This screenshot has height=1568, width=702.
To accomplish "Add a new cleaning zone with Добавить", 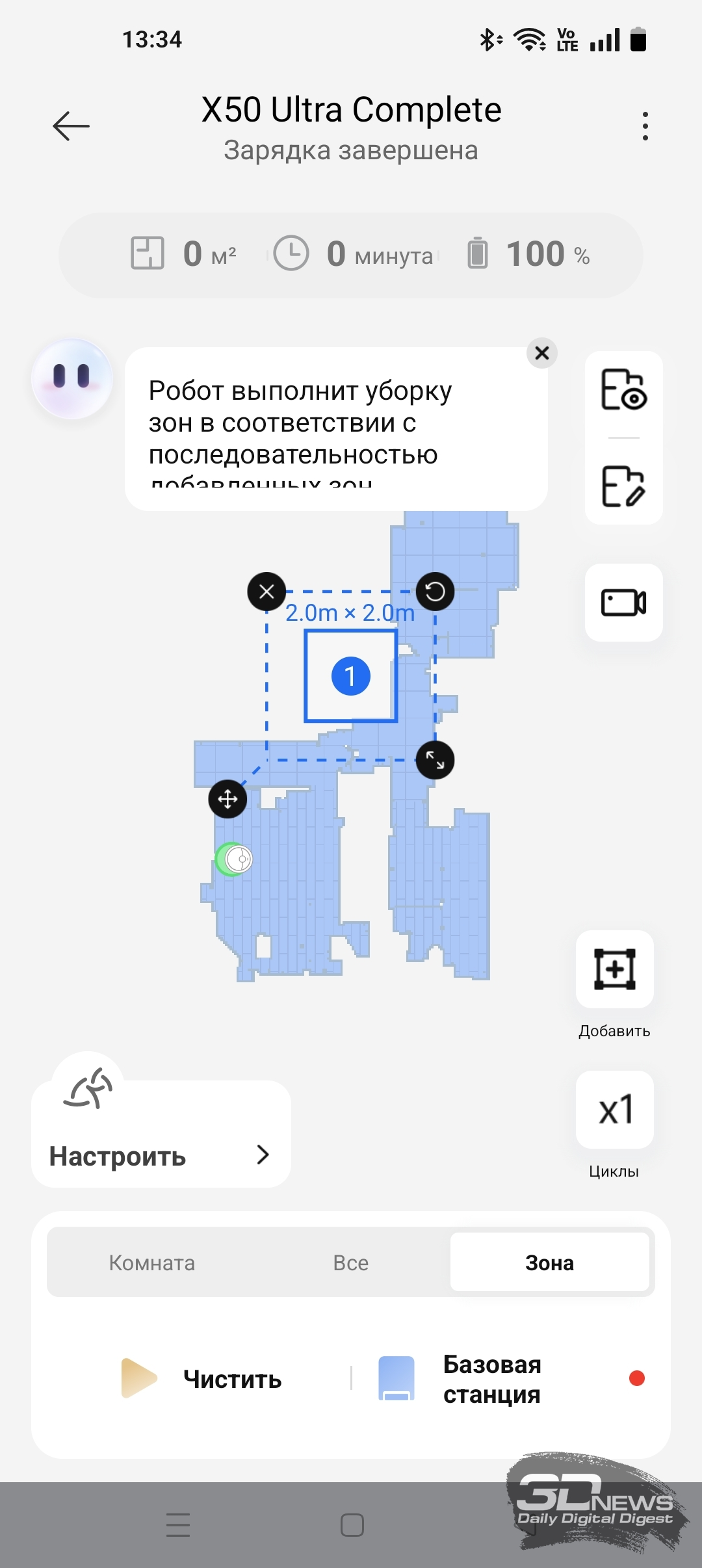I will pos(615,969).
